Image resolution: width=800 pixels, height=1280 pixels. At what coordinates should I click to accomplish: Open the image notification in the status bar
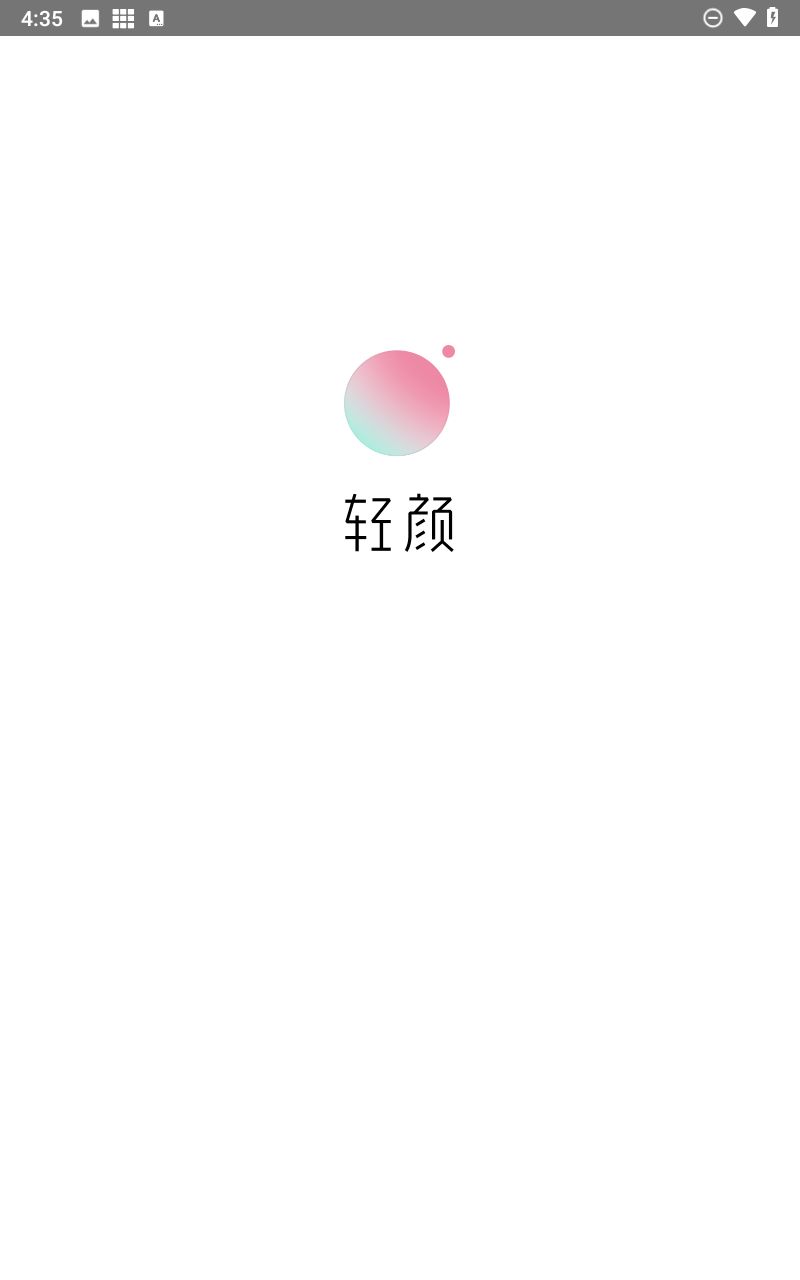click(x=90, y=18)
